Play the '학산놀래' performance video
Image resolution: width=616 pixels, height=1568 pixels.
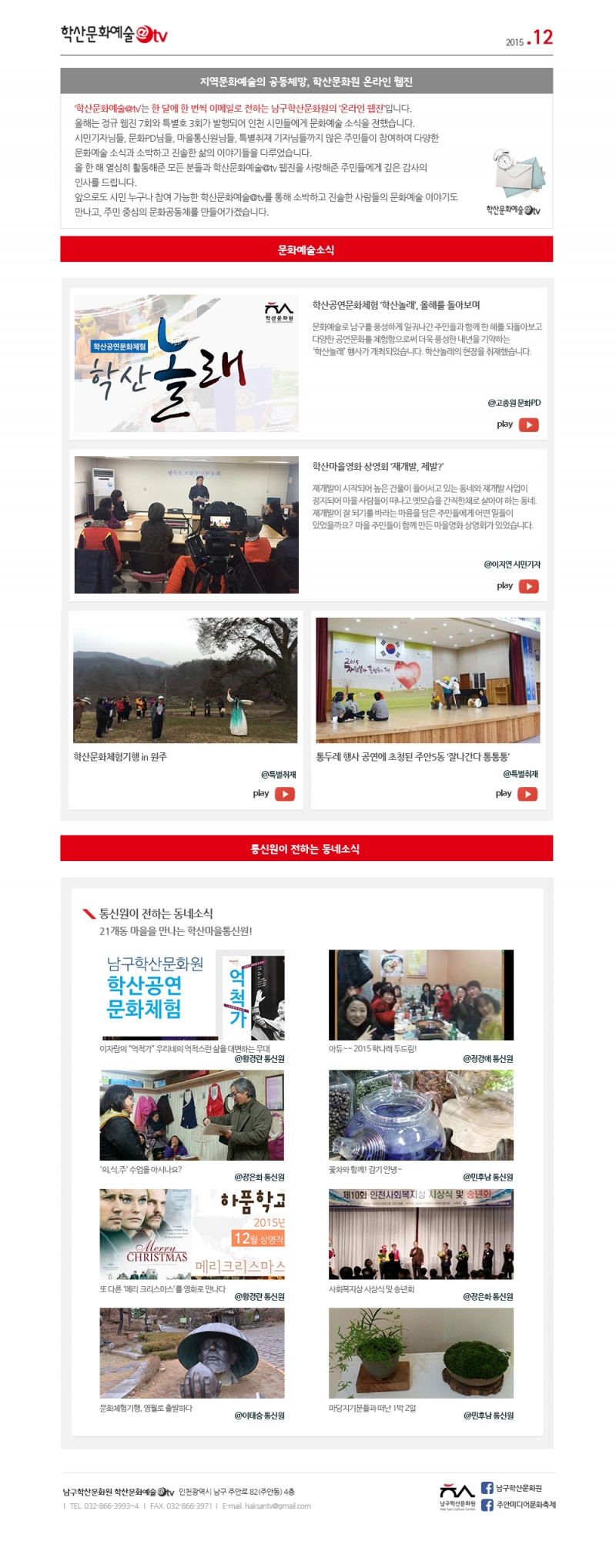point(528,424)
